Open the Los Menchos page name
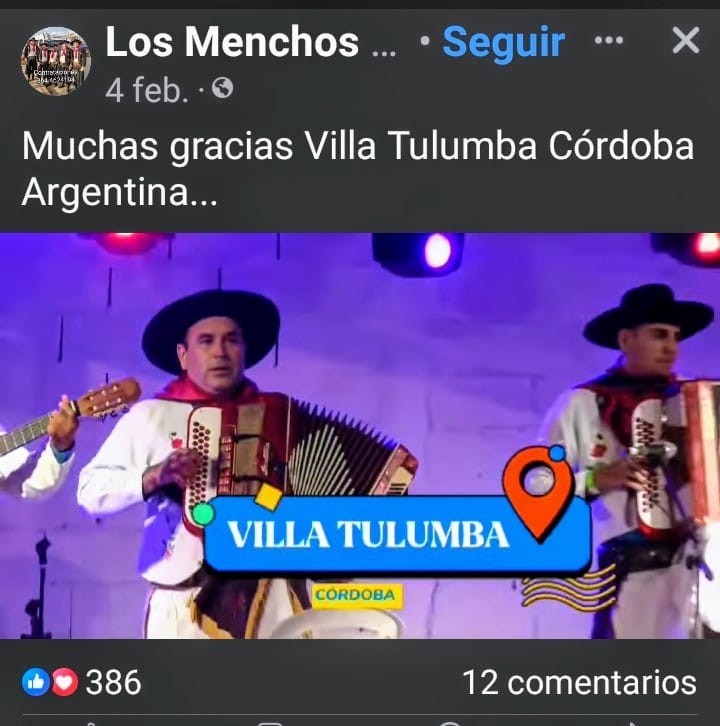 [x=232, y=42]
